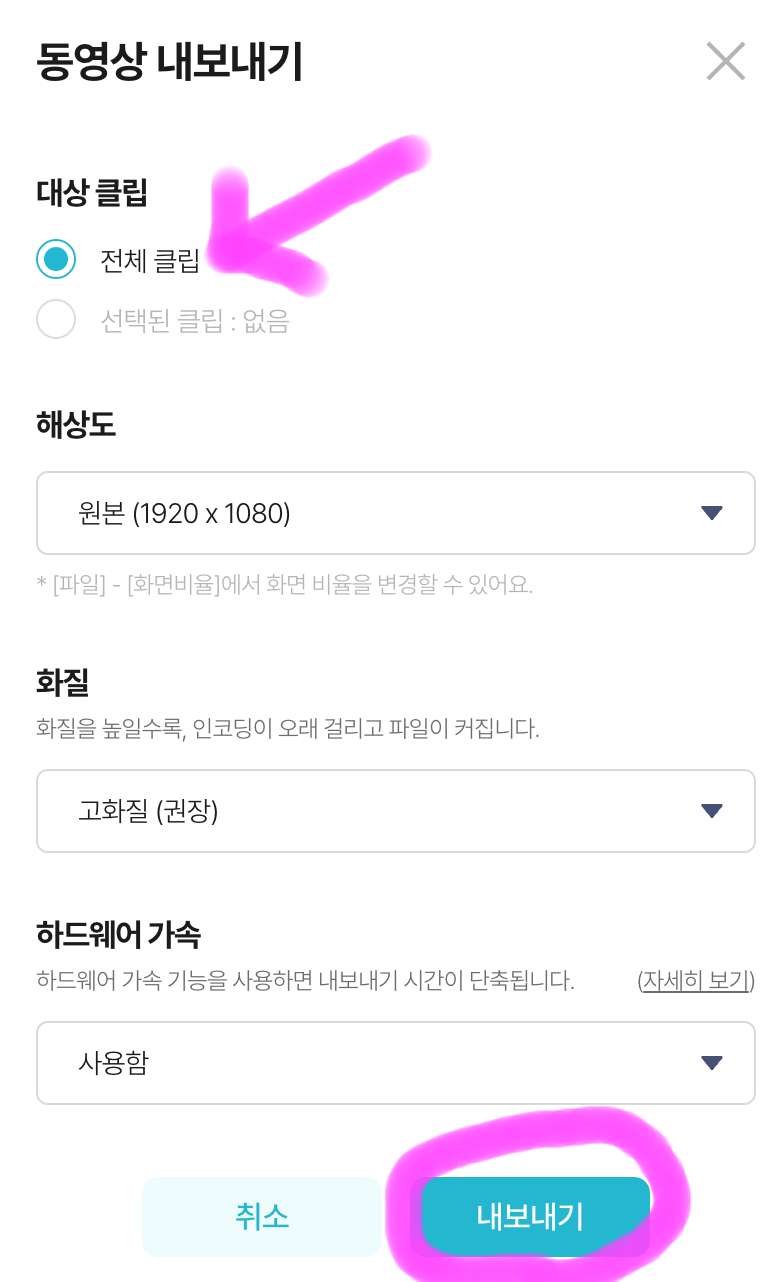The image size is (778, 1282).
Task: Open the 자세히 보기 link
Action: coord(694,981)
